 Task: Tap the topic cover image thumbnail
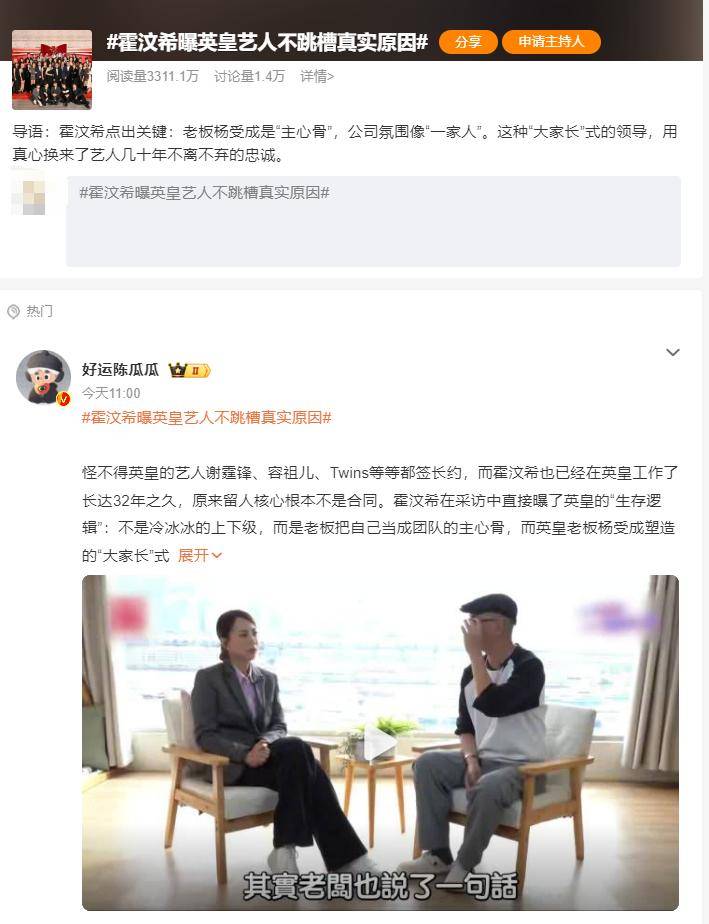(x=52, y=69)
